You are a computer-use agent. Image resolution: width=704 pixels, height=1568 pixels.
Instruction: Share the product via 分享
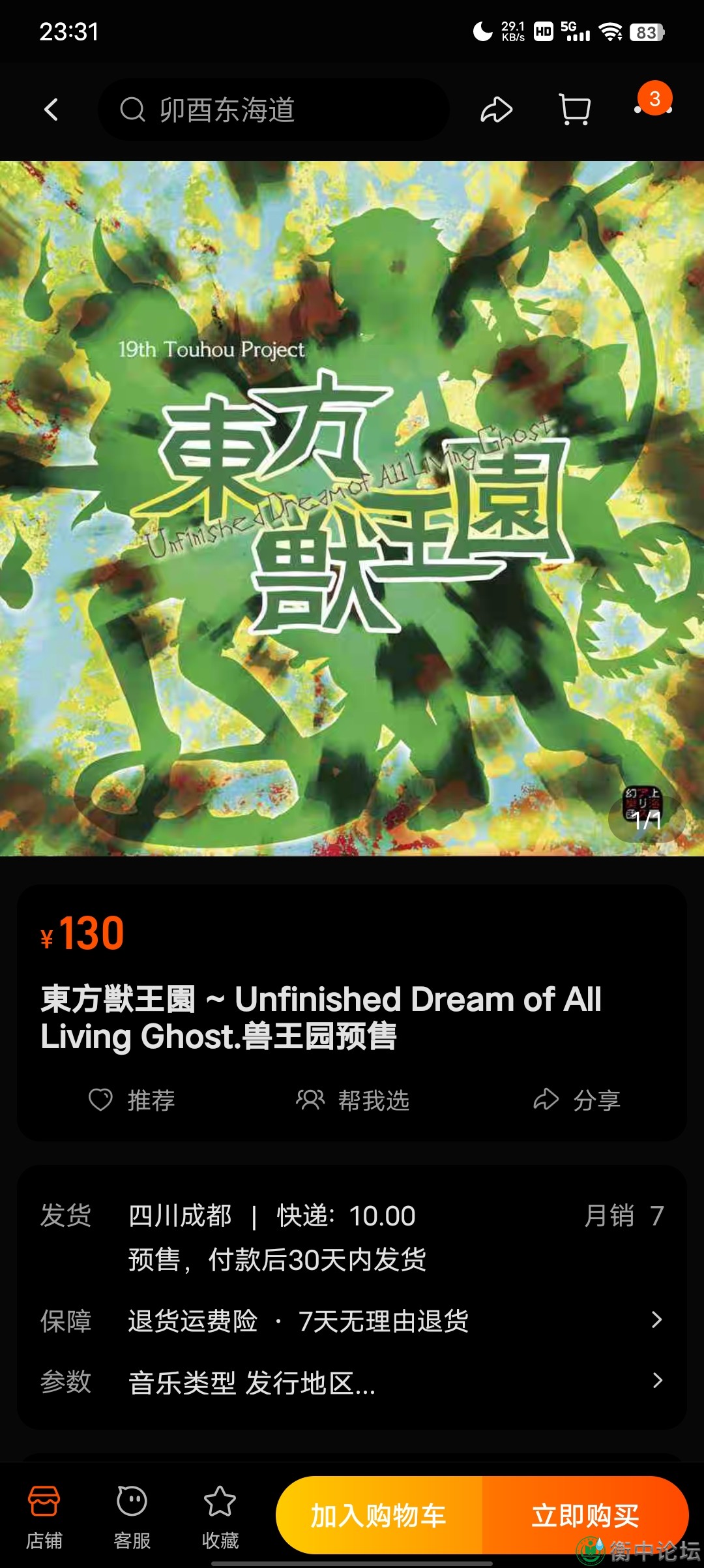[577, 1100]
